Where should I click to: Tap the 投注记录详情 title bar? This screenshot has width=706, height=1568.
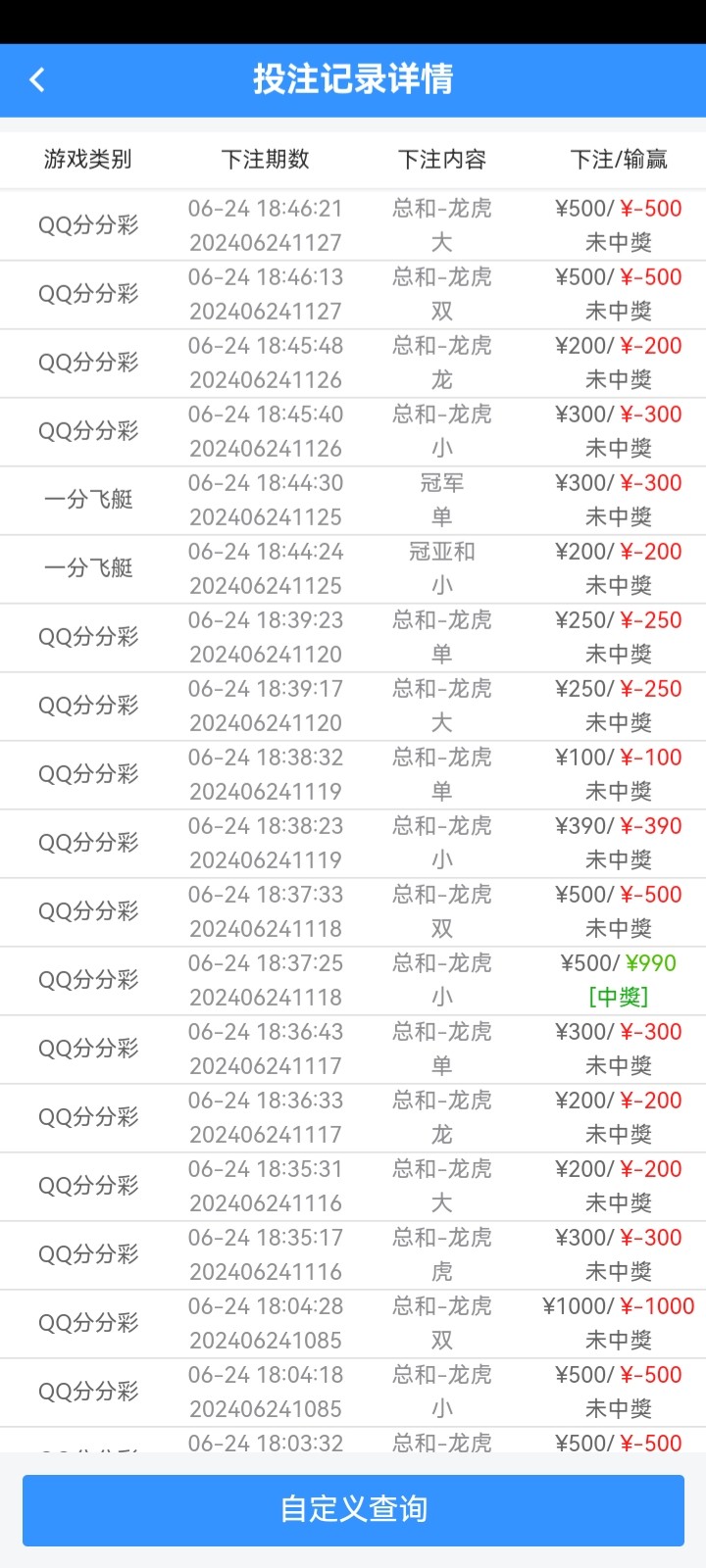[353, 80]
